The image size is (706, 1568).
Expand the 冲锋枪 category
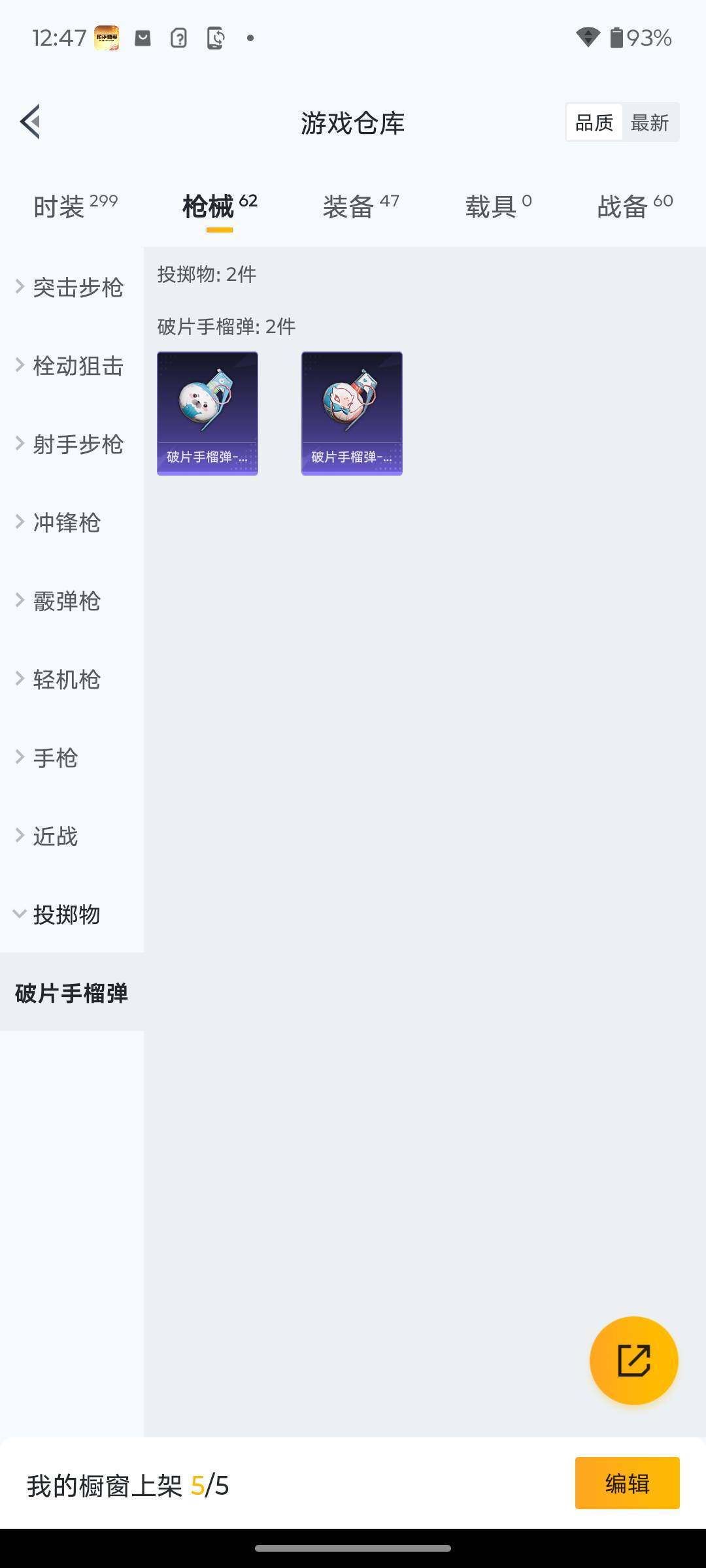coord(60,523)
